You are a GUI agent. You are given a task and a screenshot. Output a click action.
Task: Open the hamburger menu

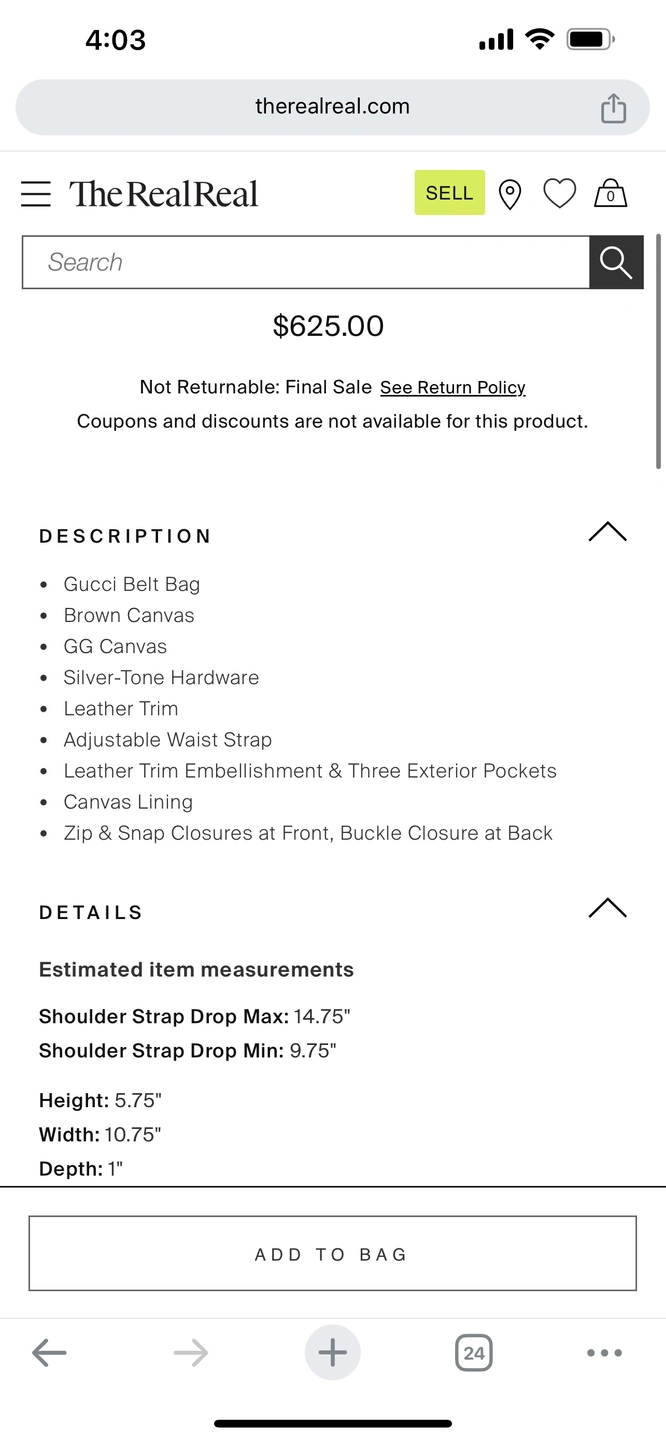pyautogui.click(x=36, y=193)
